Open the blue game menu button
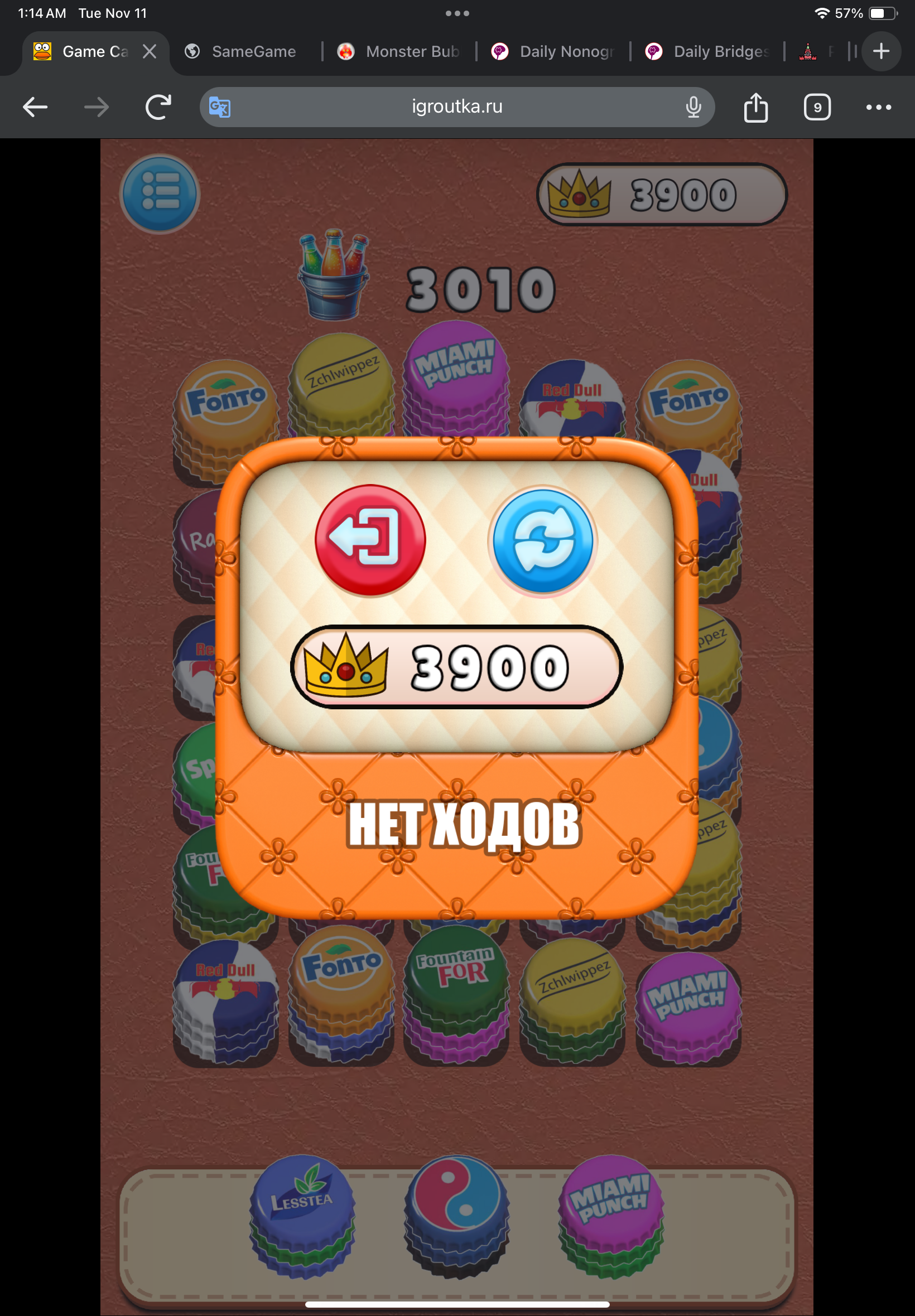Image resolution: width=915 pixels, height=1316 pixels. (160, 193)
